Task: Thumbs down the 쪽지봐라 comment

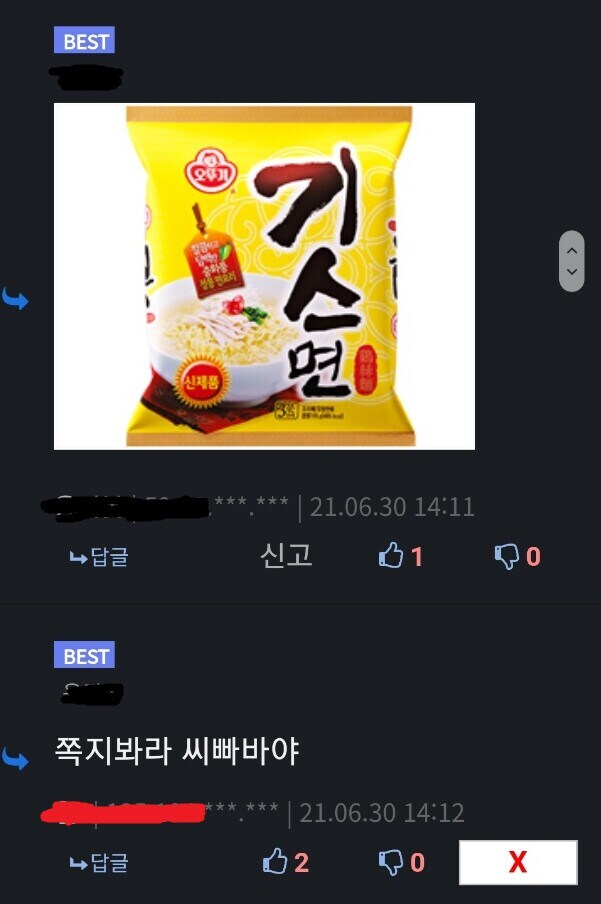Action: point(402,862)
